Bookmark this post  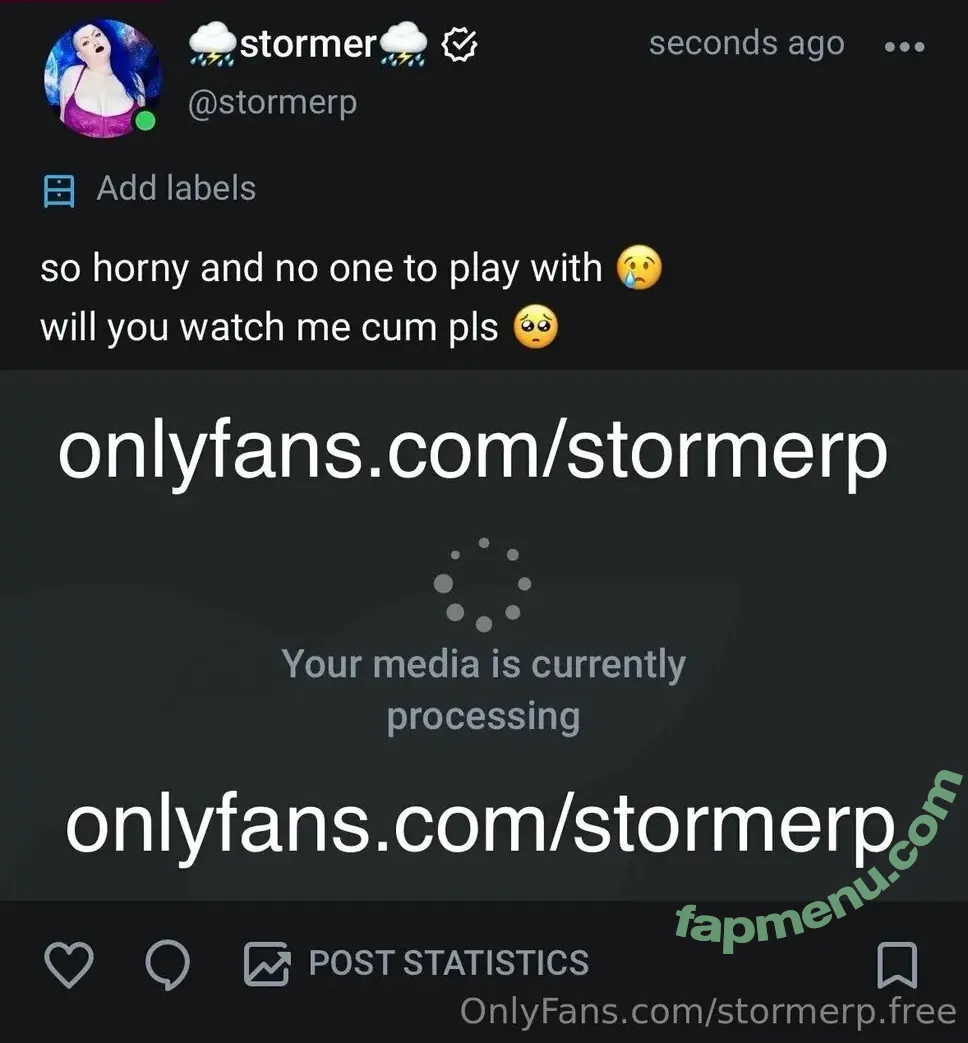[896, 964]
